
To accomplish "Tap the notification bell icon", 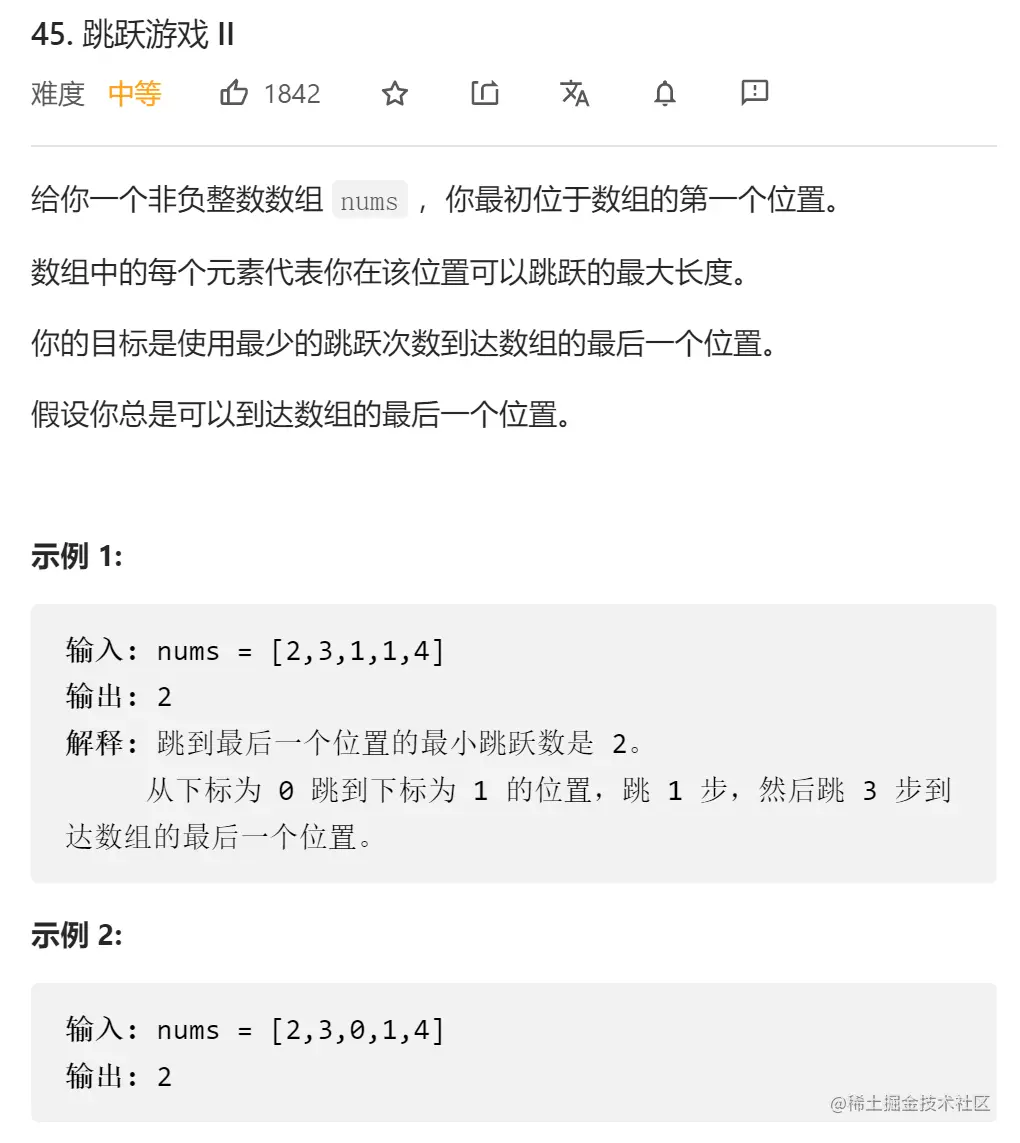I will click(x=665, y=94).
